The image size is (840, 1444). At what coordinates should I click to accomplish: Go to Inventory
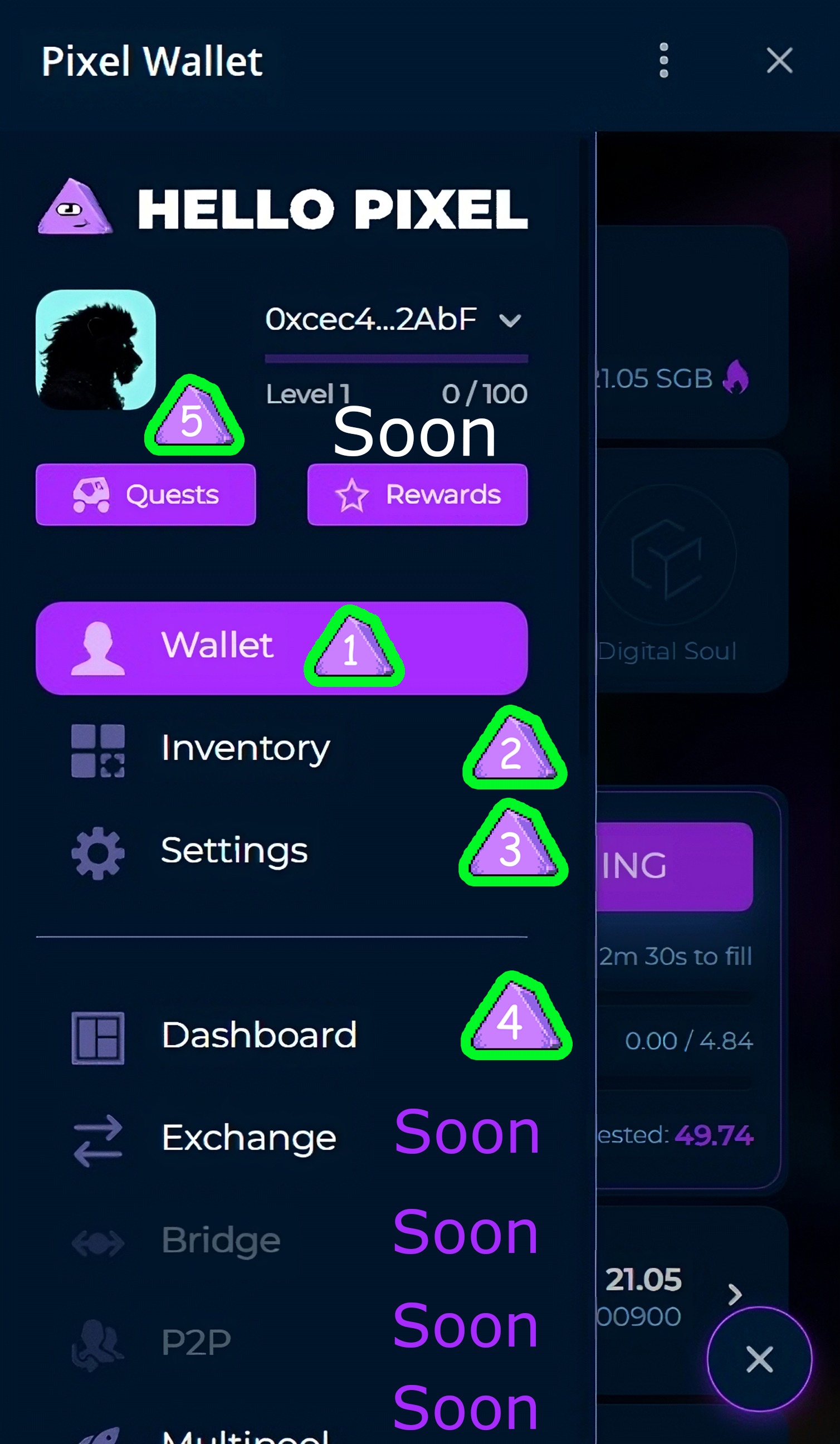pyautogui.click(x=245, y=748)
